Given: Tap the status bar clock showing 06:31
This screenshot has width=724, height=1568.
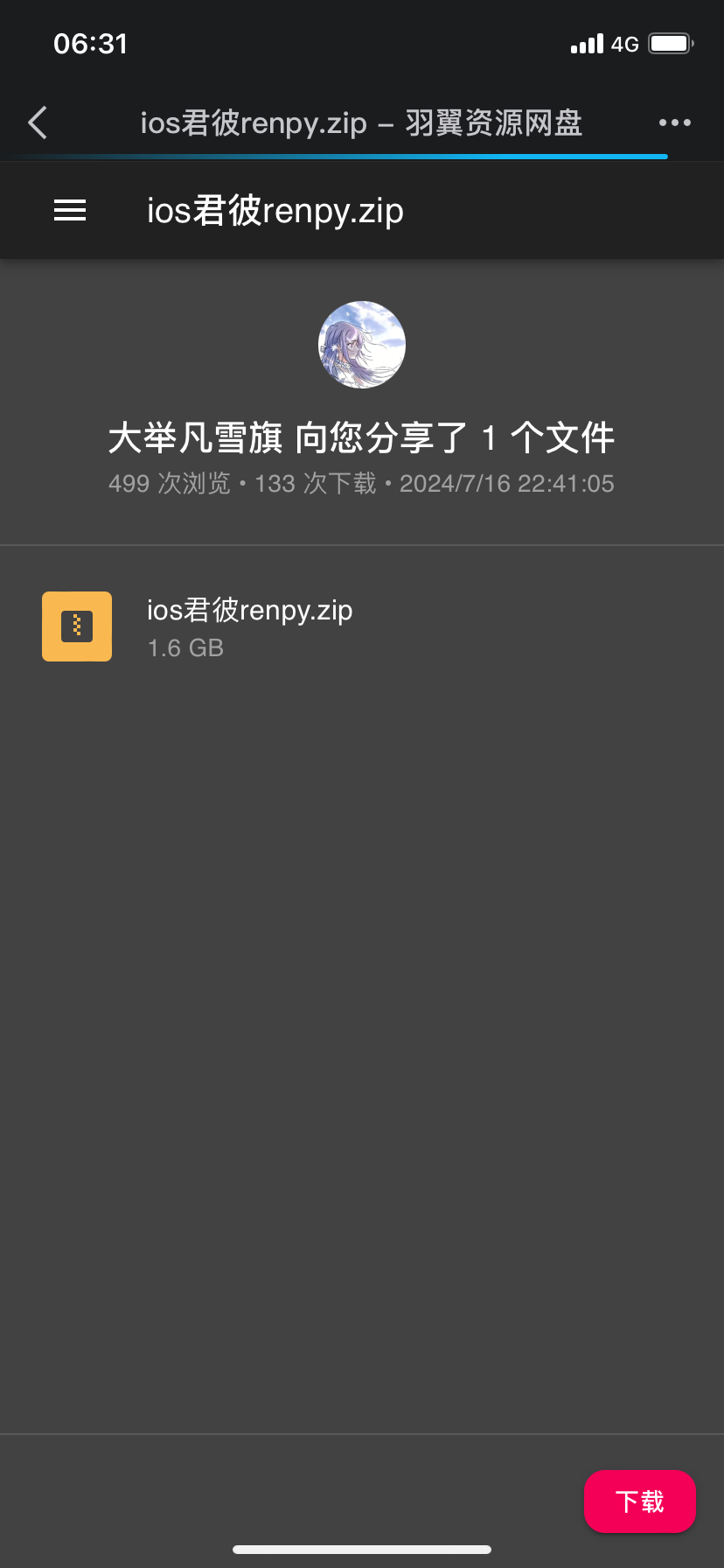Looking at the screenshot, I should pyautogui.click(x=91, y=42).
